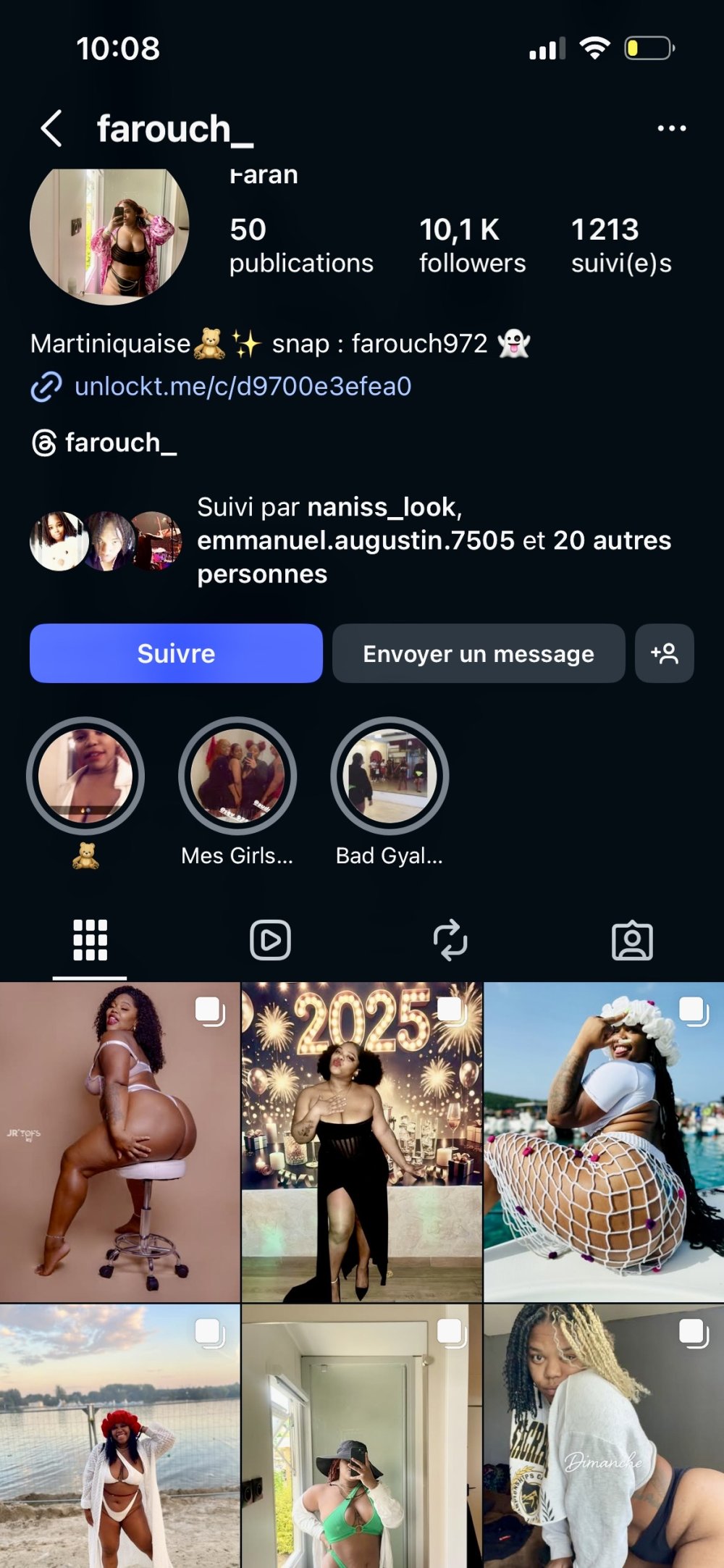Open the three-dot options menu
Viewport: 724px width, 1568px height.
671,129
